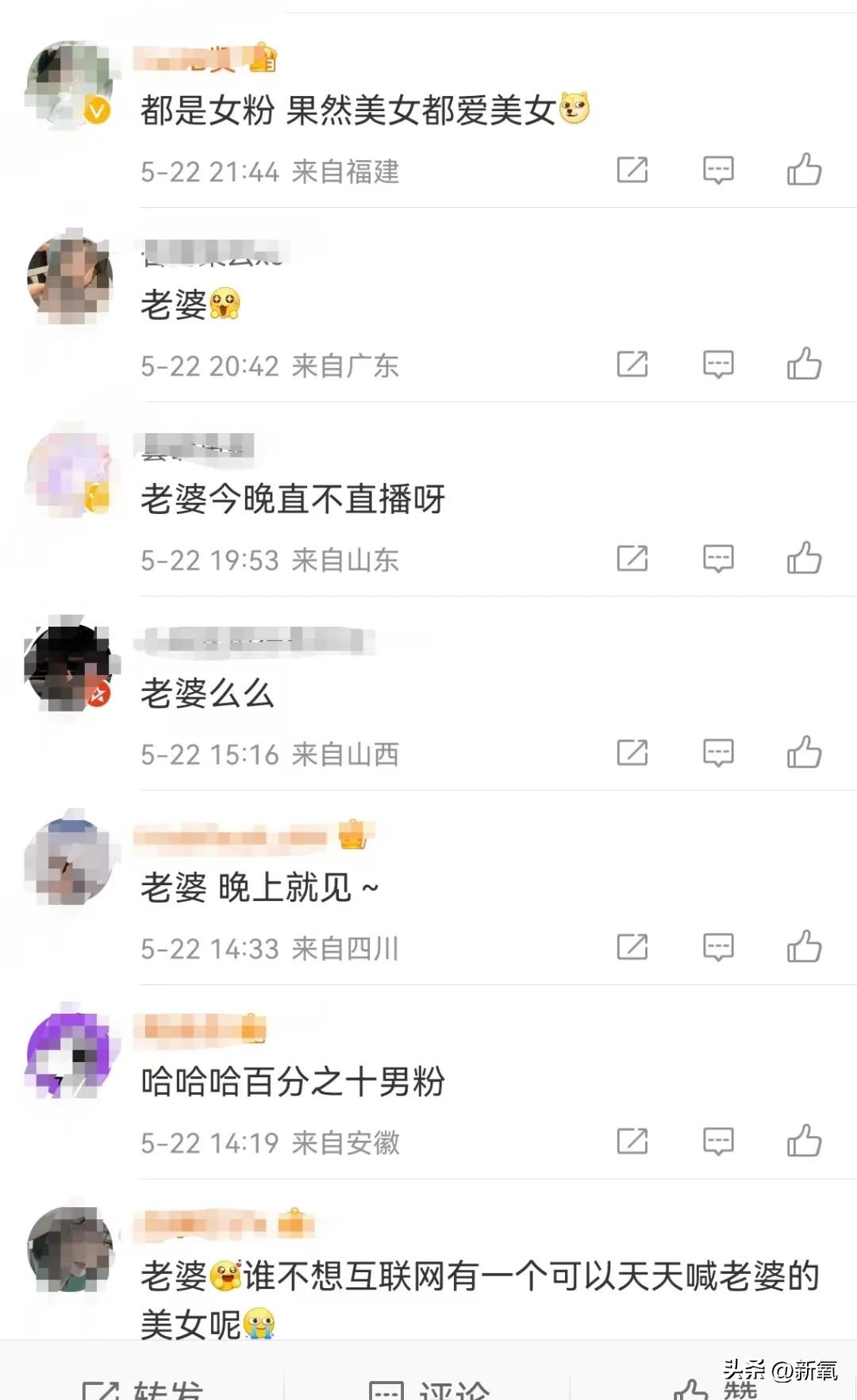Open replies to the Sichuan comment
Image resolution: width=857 pixels, height=1400 pixels.
point(718,946)
